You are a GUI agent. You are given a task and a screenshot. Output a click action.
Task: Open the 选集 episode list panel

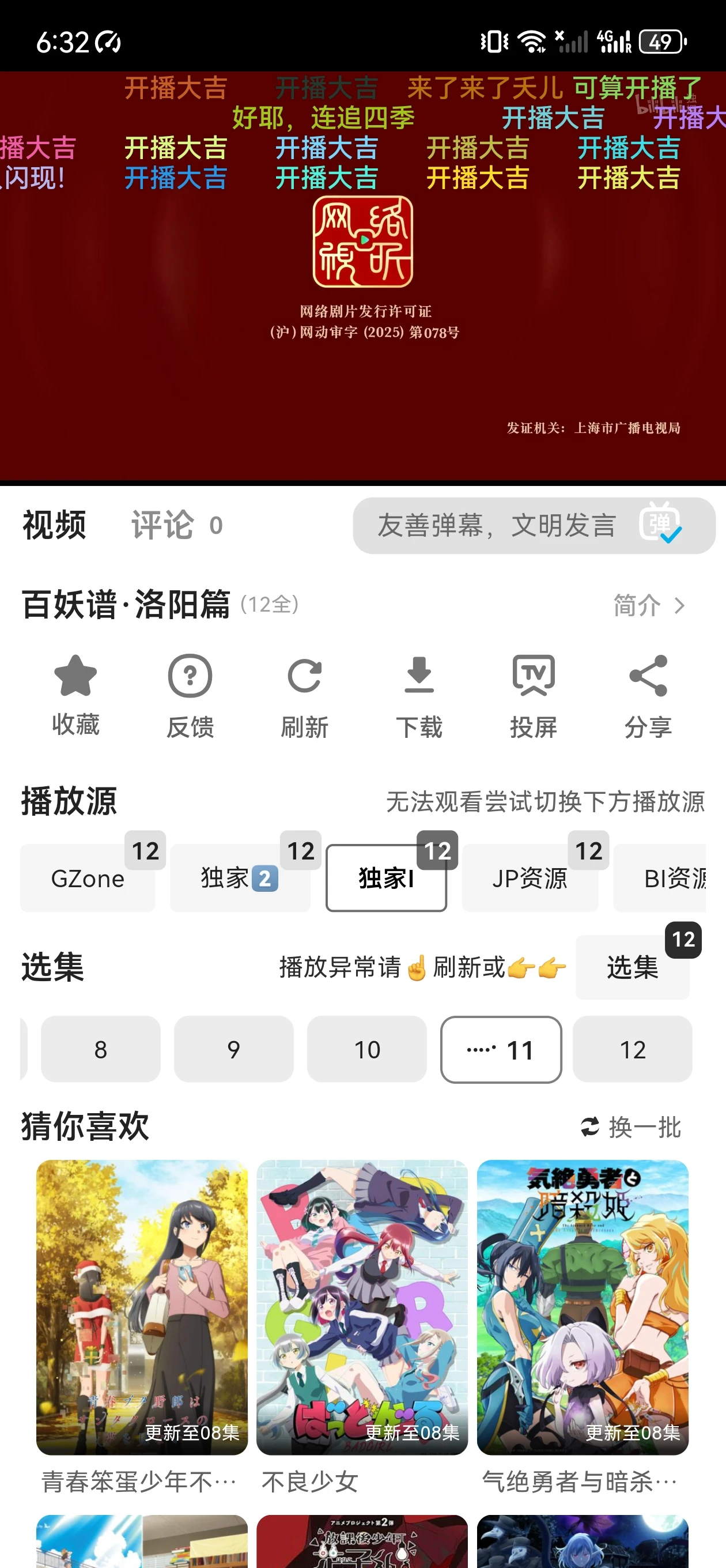[x=632, y=968]
